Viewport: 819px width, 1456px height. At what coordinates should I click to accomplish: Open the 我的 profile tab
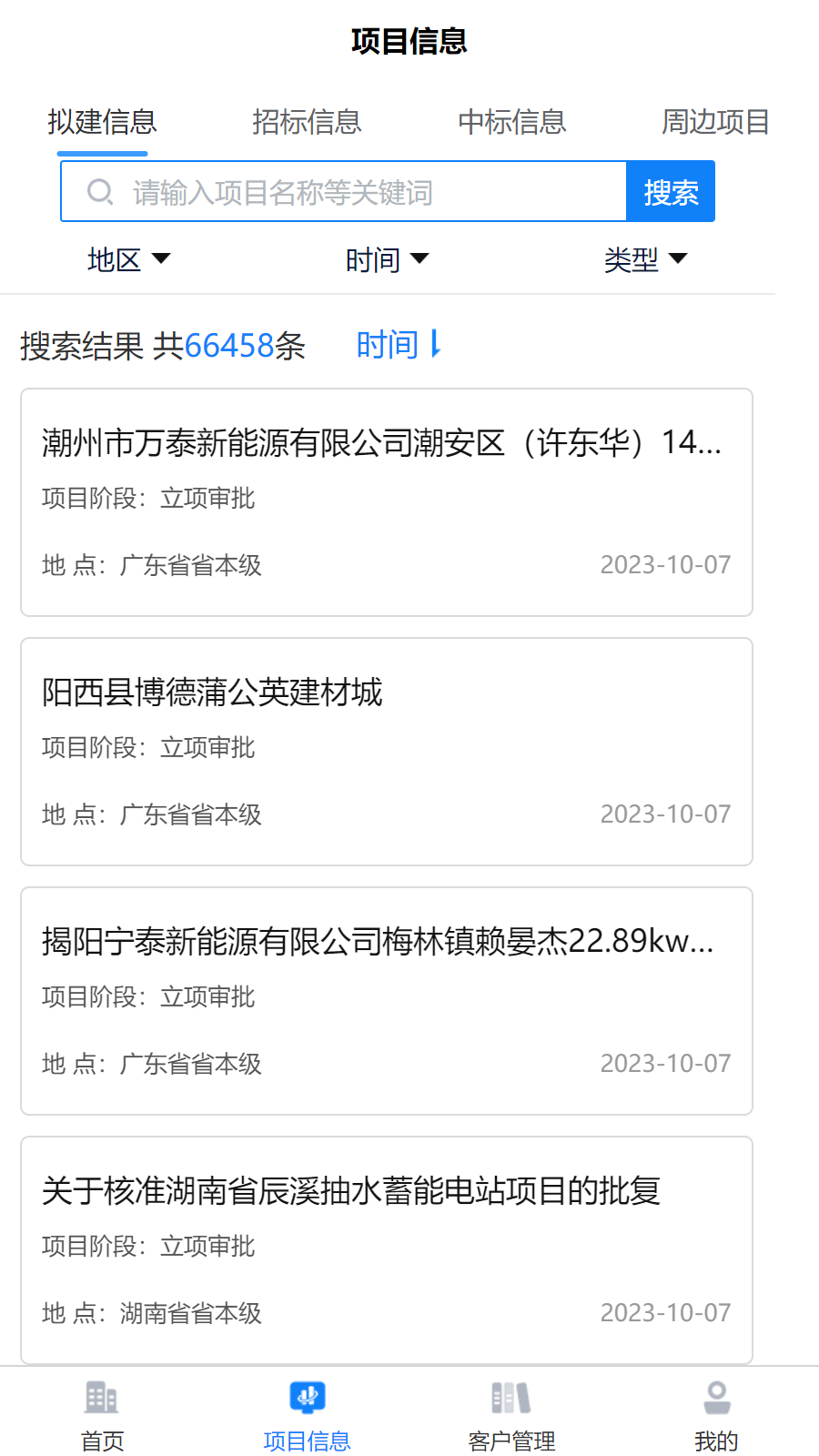[716, 1413]
